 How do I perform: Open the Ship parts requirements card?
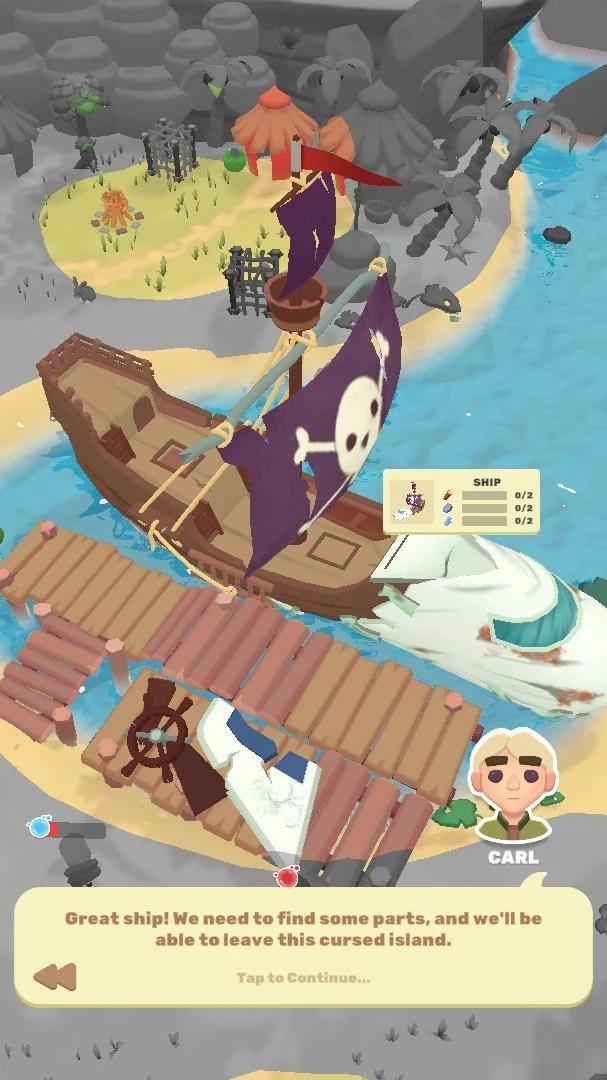461,501
